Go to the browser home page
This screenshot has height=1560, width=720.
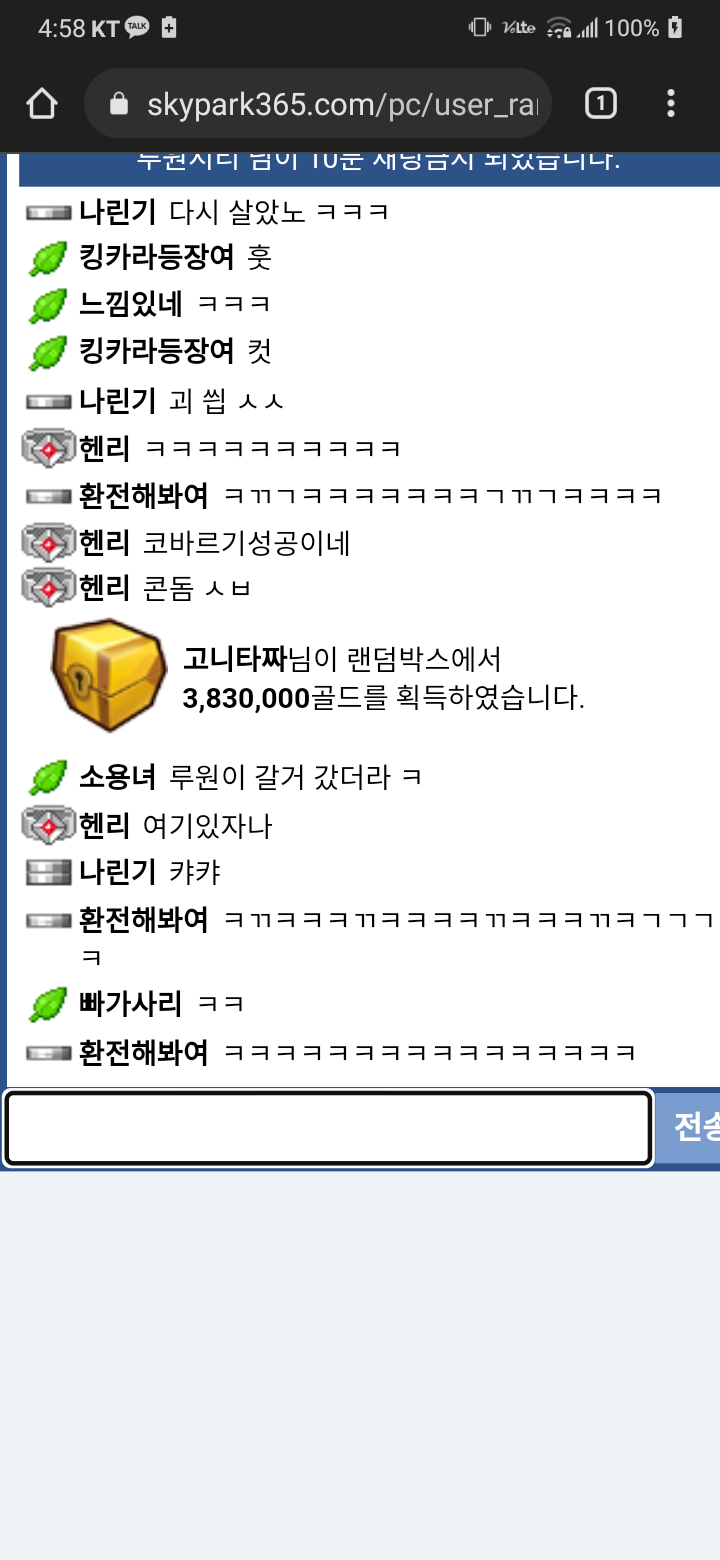[x=42, y=103]
